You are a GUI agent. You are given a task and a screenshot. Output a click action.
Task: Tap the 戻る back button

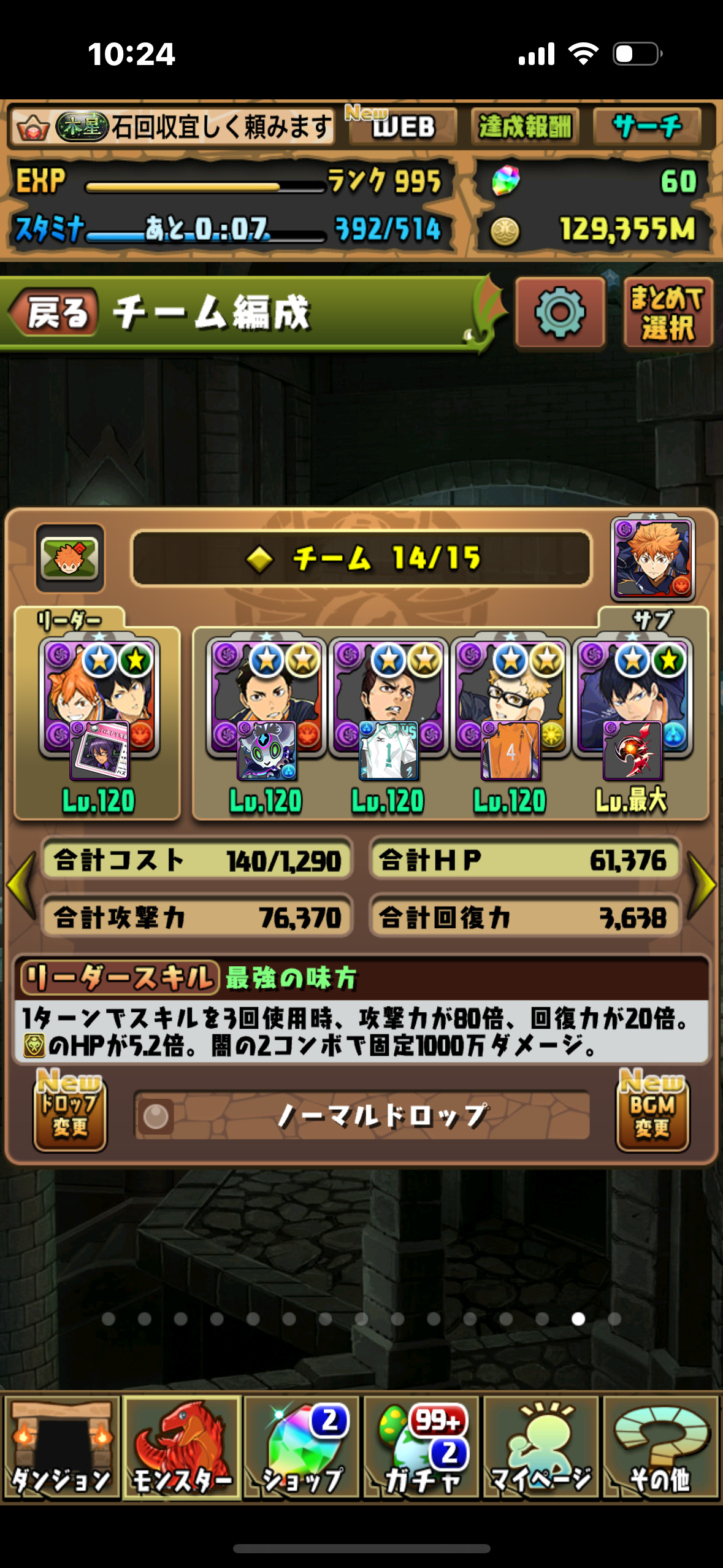(x=54, y=313)
